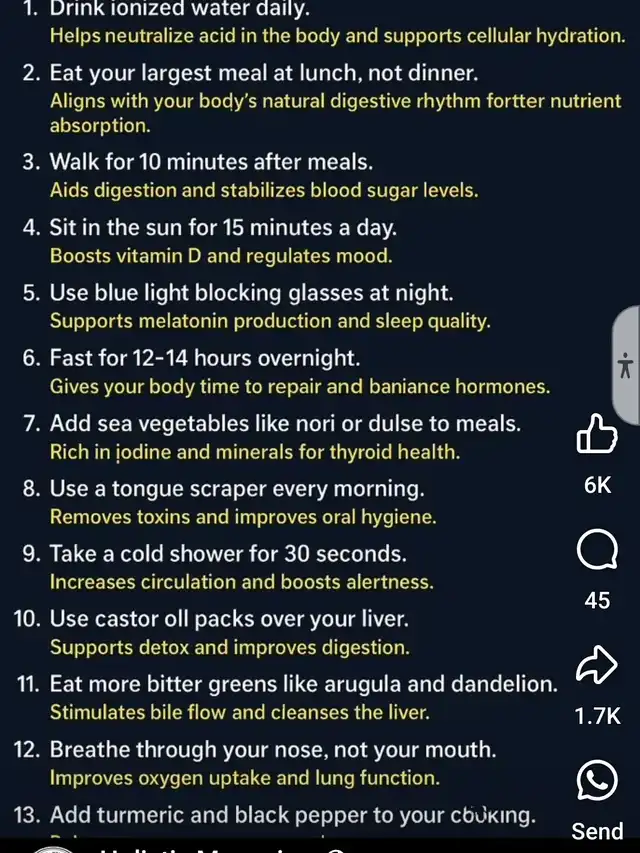The height and width of the screenshot is (853, 640).
Task: Open the accessibility floating shortcut
Action: (x=626, y=366)
